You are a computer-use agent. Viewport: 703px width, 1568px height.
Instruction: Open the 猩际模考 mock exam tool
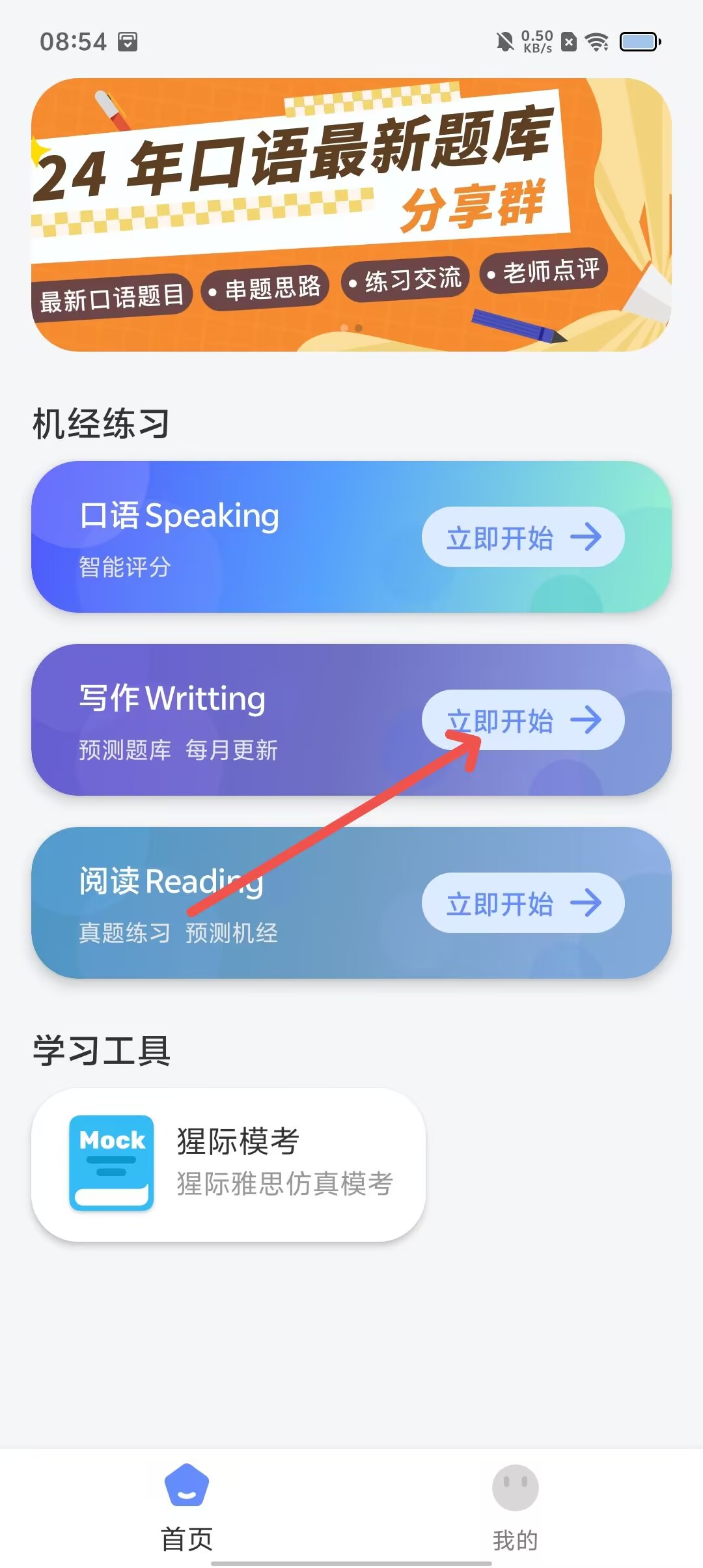(228, 1164)
